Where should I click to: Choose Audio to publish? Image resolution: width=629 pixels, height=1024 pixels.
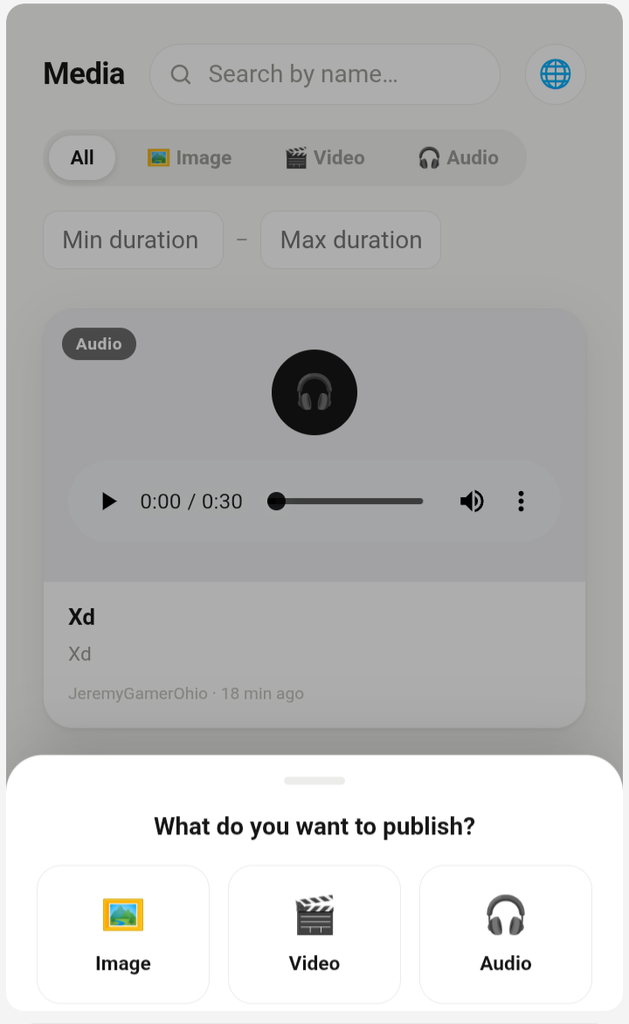tap(506, 934)
